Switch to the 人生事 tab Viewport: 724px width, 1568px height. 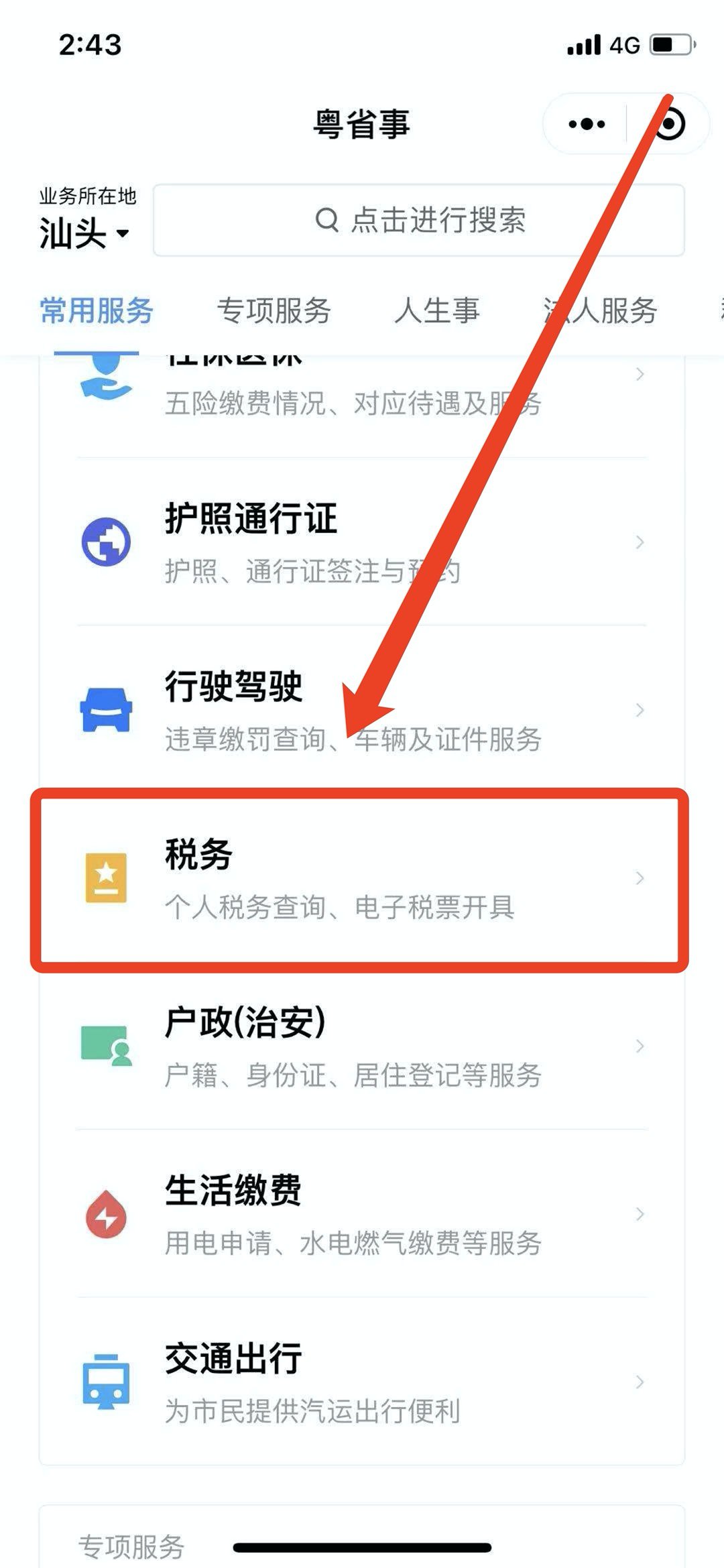click(x=437, y=310)
